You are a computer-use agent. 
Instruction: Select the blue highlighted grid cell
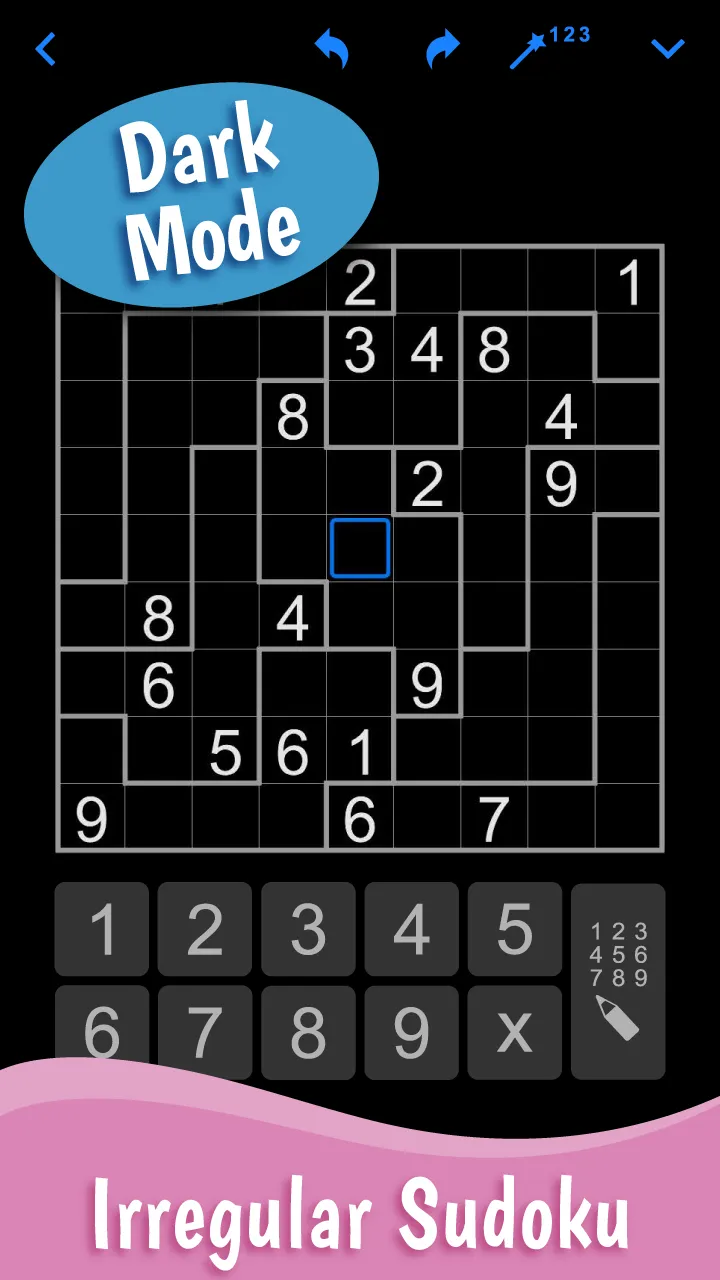(360, 548)
